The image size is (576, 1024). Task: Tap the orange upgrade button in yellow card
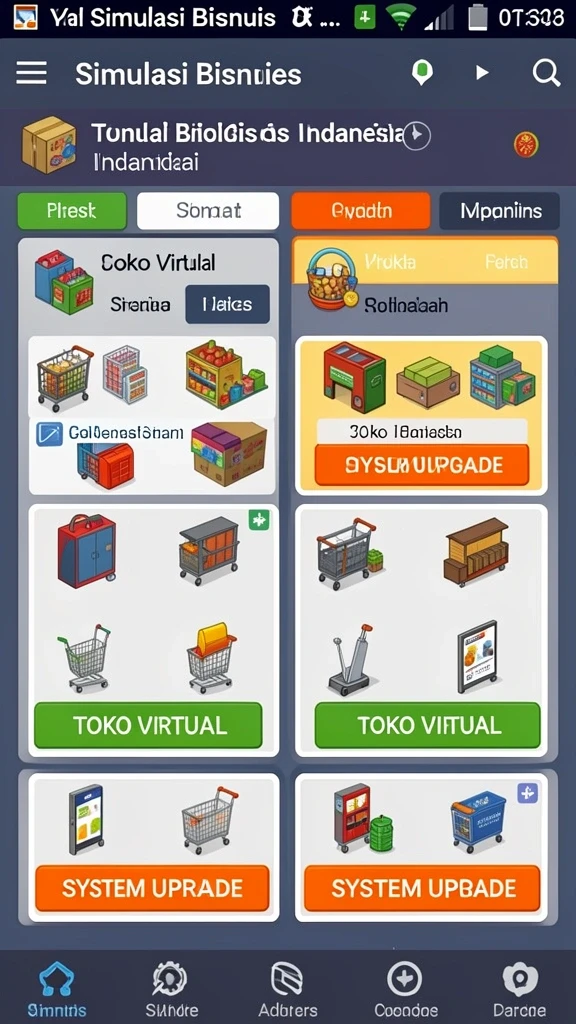[x=421, y=465]
